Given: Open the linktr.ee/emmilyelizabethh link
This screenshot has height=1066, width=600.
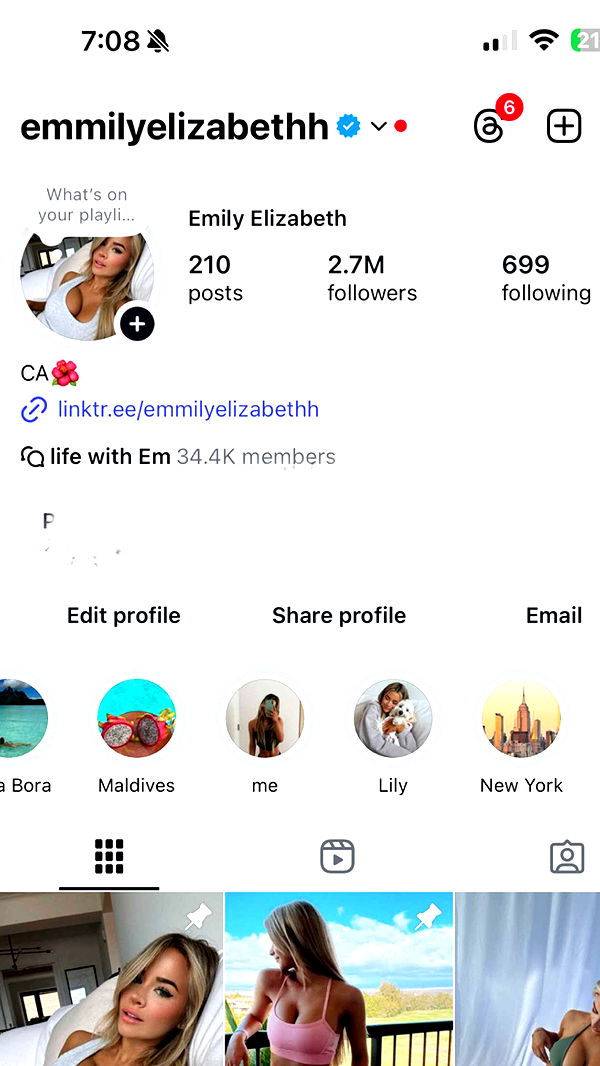Looking at the screenshot, I should pos(188,409).
